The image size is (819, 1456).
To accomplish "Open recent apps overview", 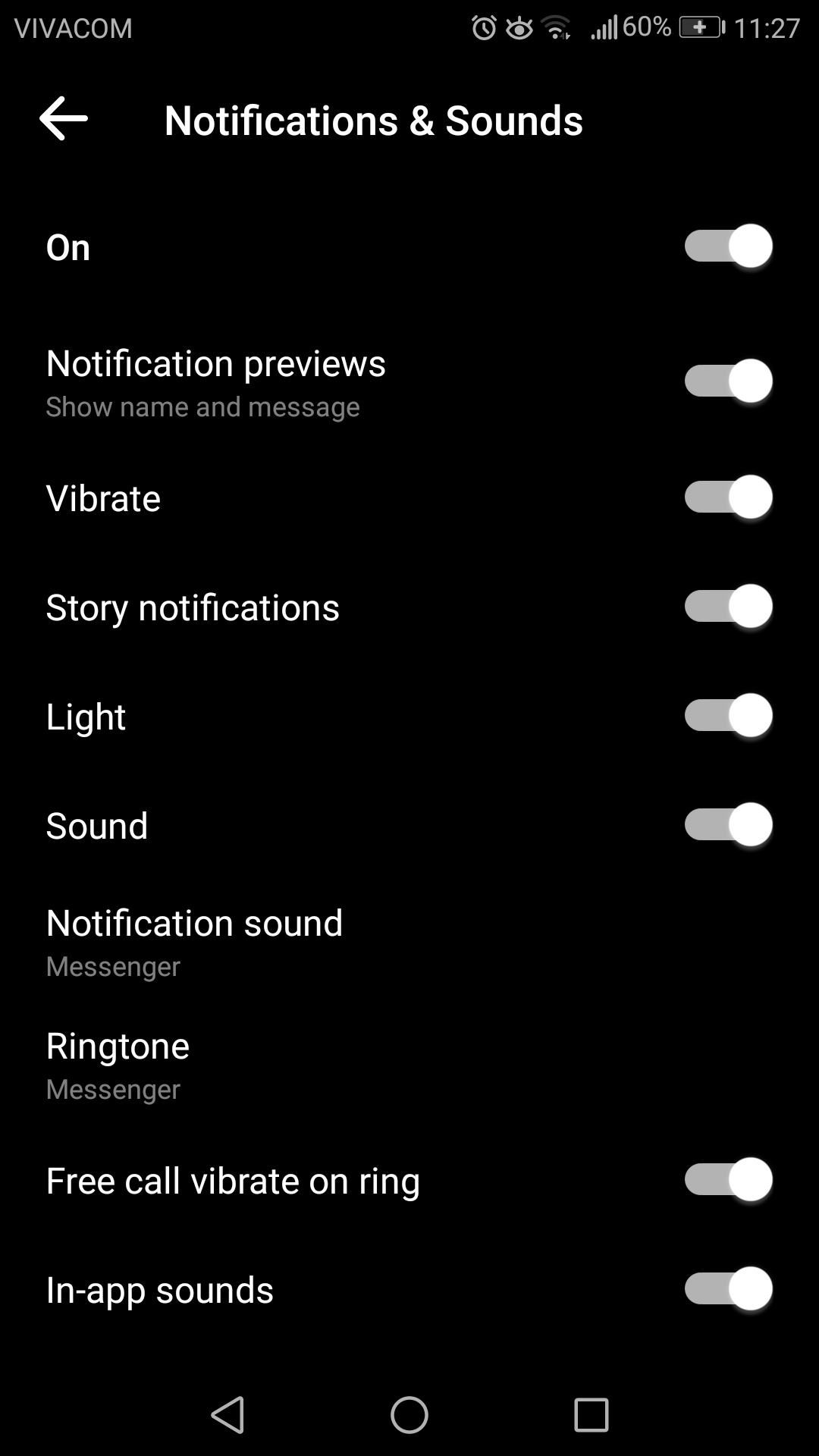I will pos(591,1415).
